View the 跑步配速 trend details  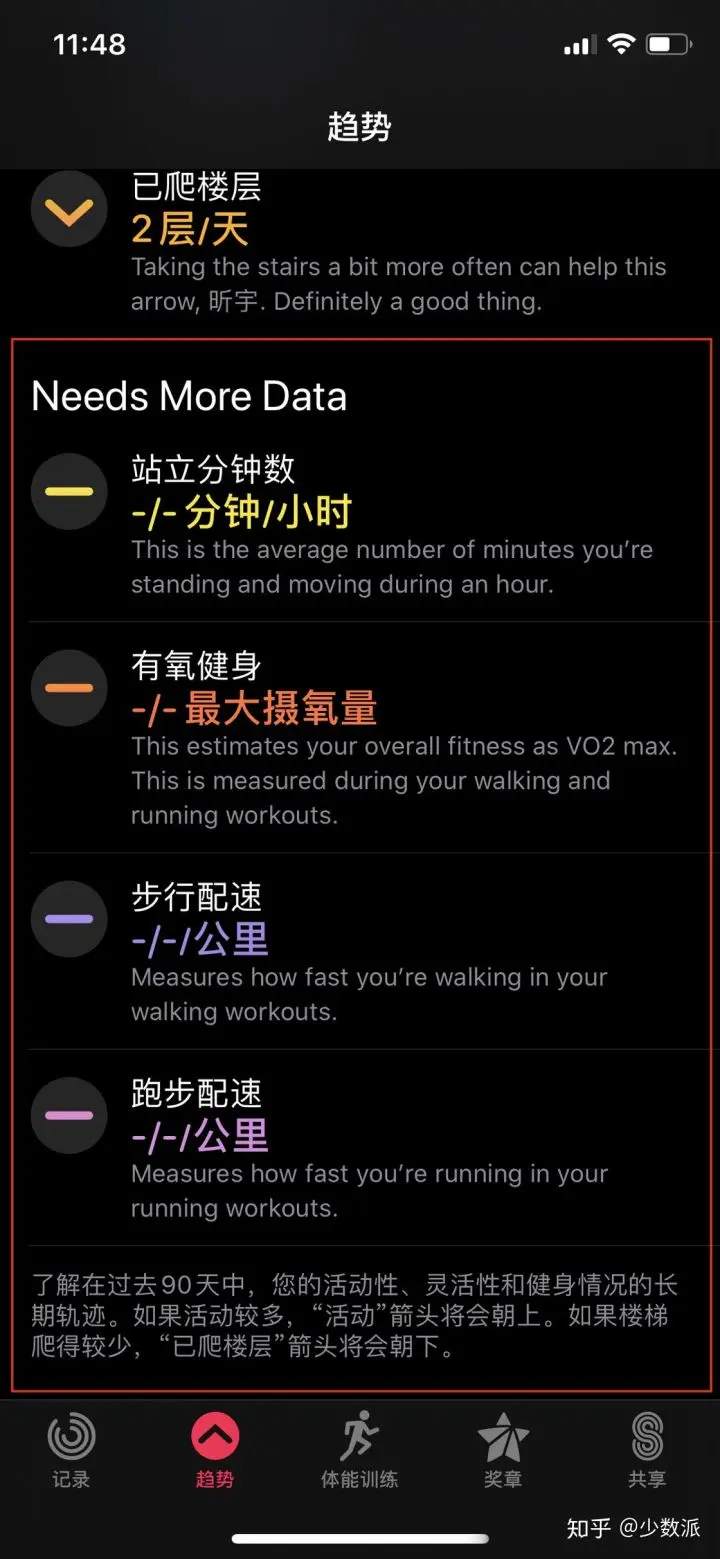pyautogui.click(x=360, y=1148)
